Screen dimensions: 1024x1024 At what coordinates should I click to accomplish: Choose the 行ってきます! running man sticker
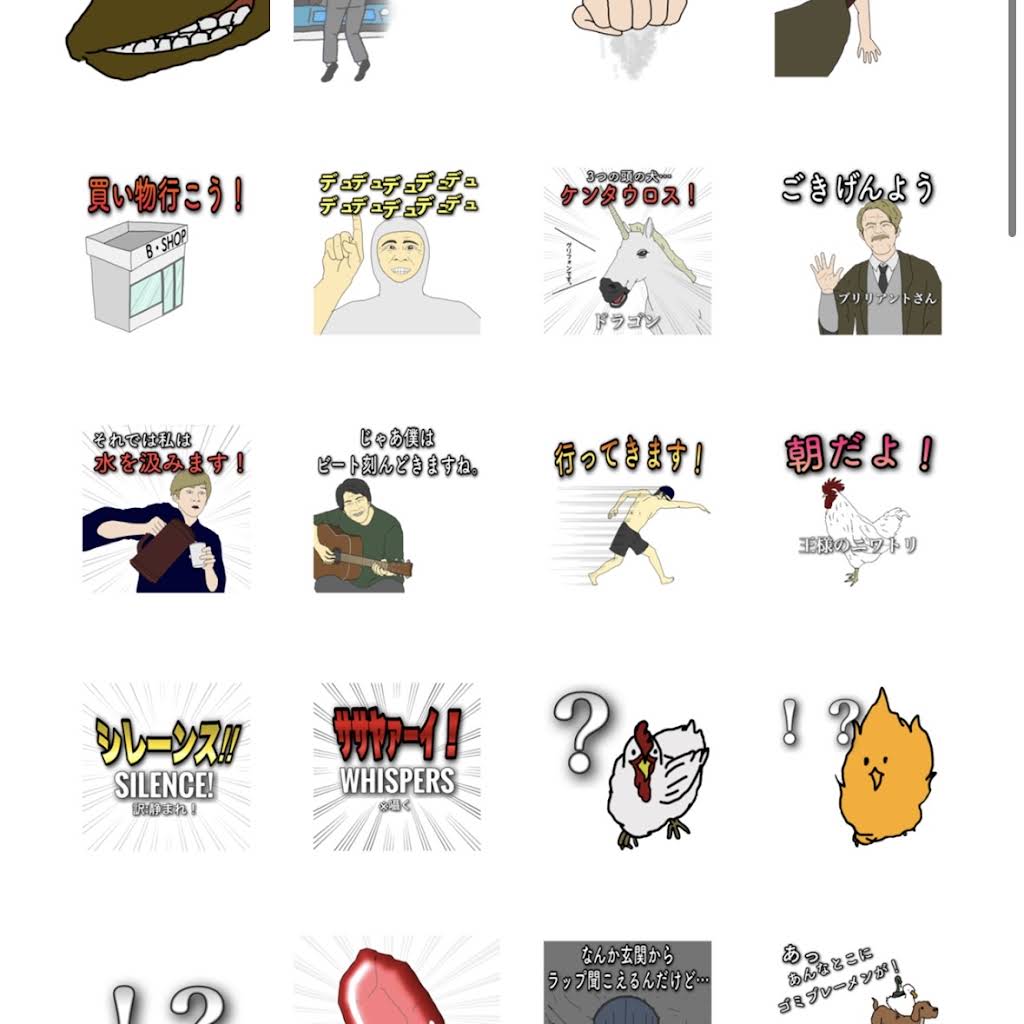[x=628, y=509]
